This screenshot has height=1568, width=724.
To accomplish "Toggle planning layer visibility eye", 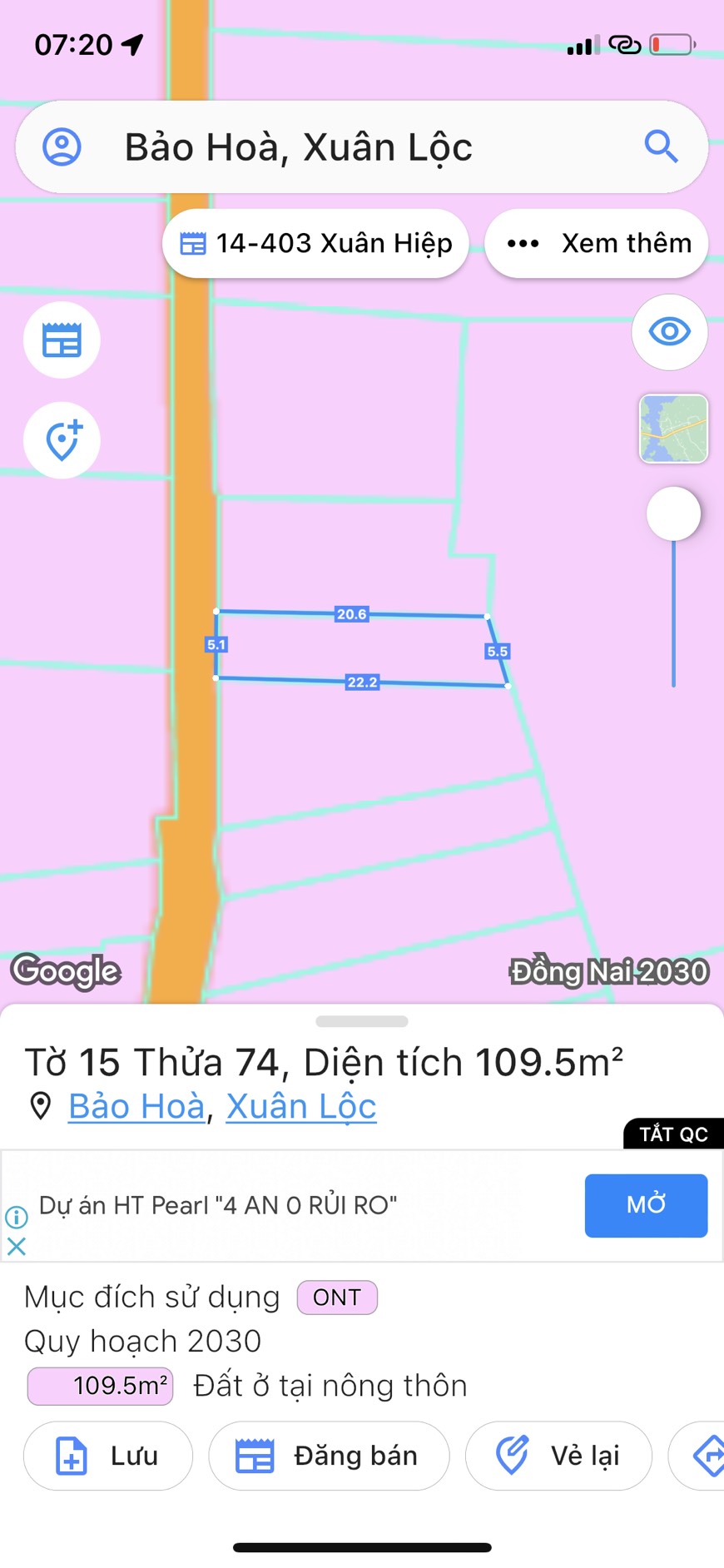I will click(670, 332).
